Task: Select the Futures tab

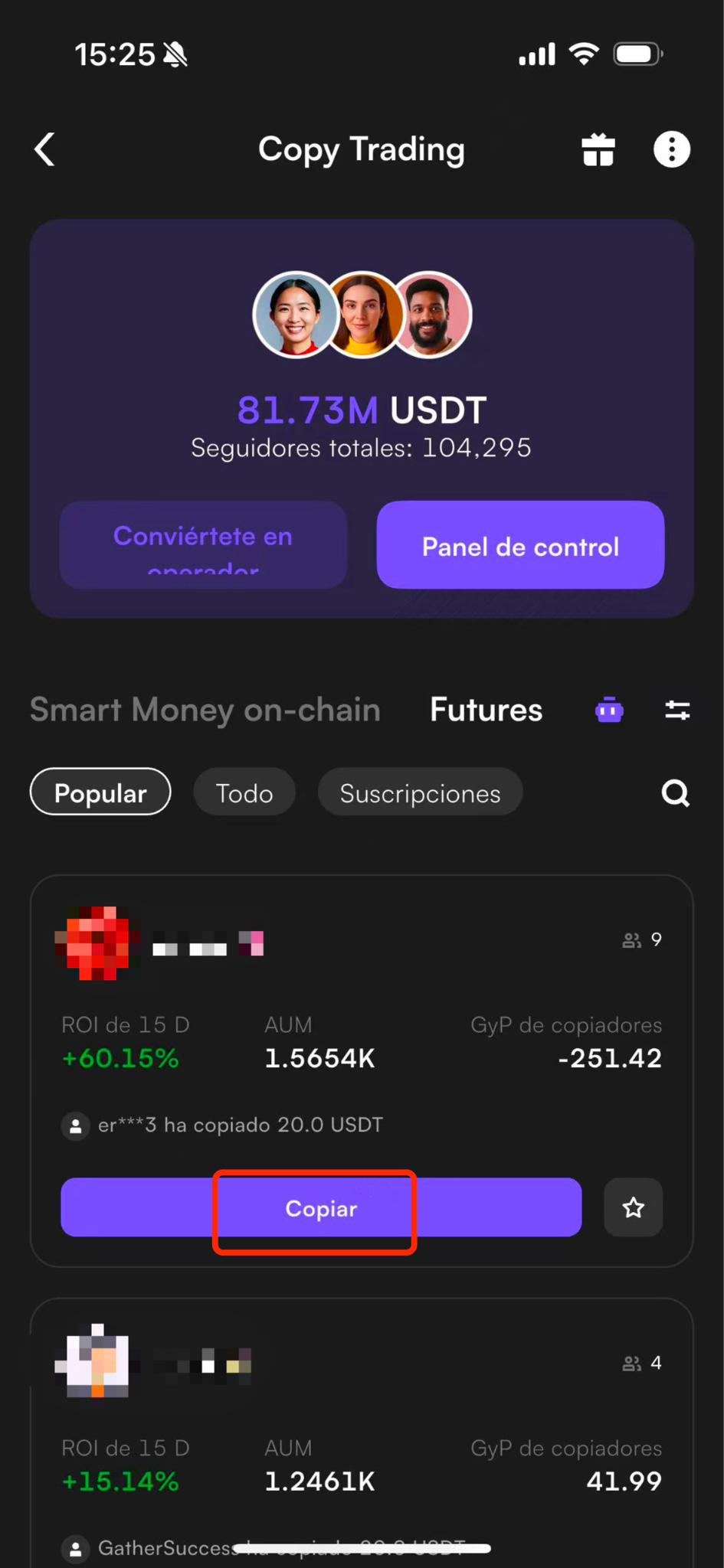Action: click(486, 710)
